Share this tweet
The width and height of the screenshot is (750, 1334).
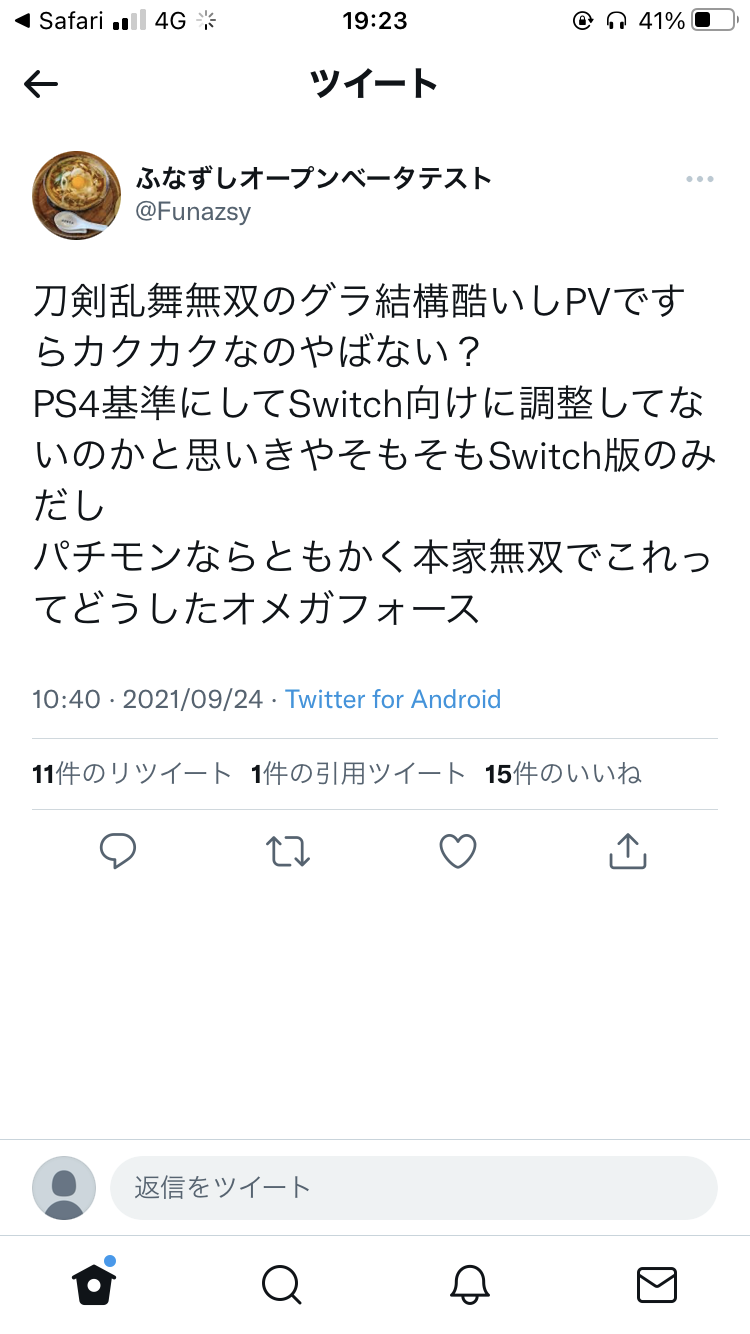pos(628,851)
